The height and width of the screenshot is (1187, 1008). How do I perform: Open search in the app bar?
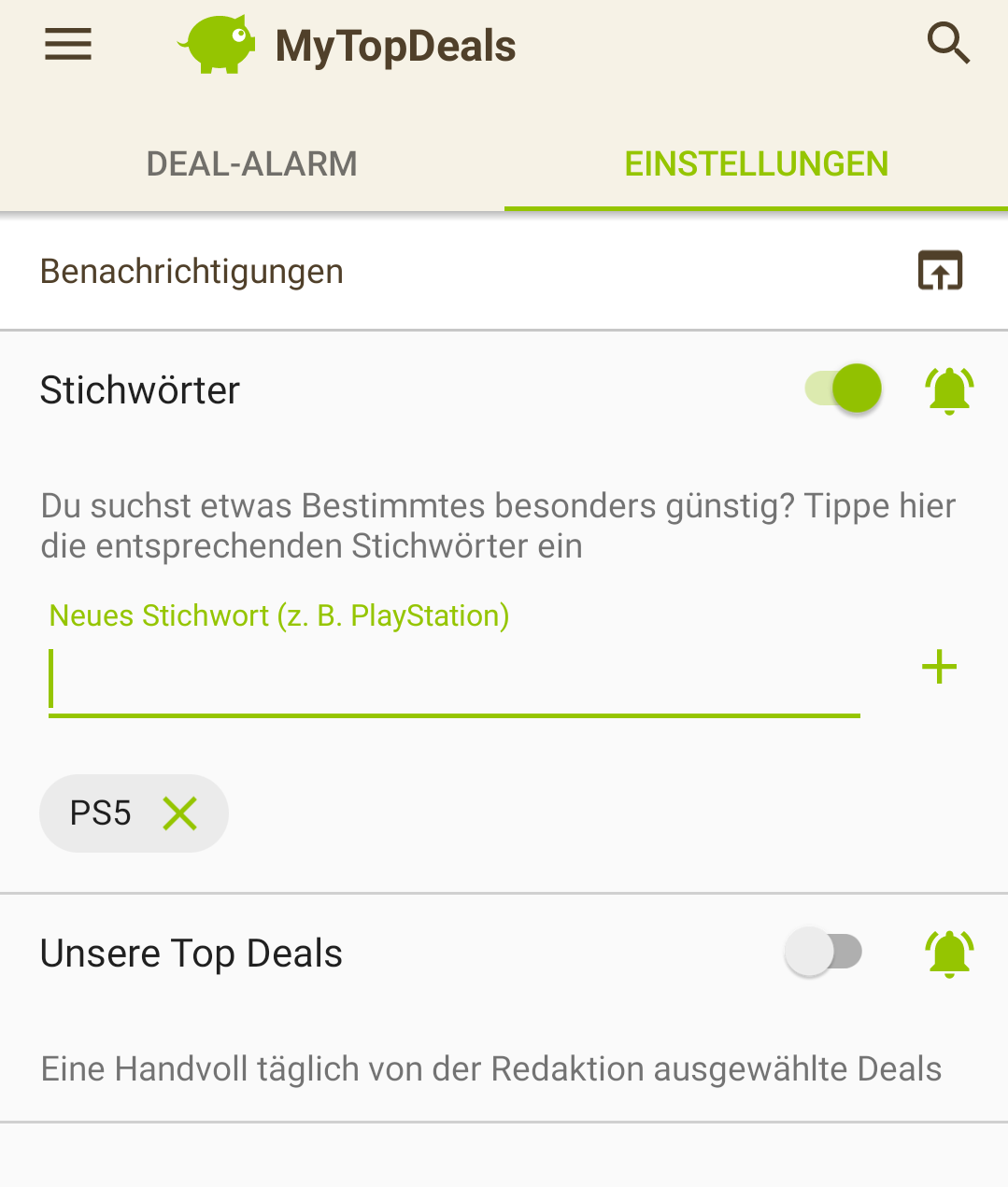(x=948, y=44)
